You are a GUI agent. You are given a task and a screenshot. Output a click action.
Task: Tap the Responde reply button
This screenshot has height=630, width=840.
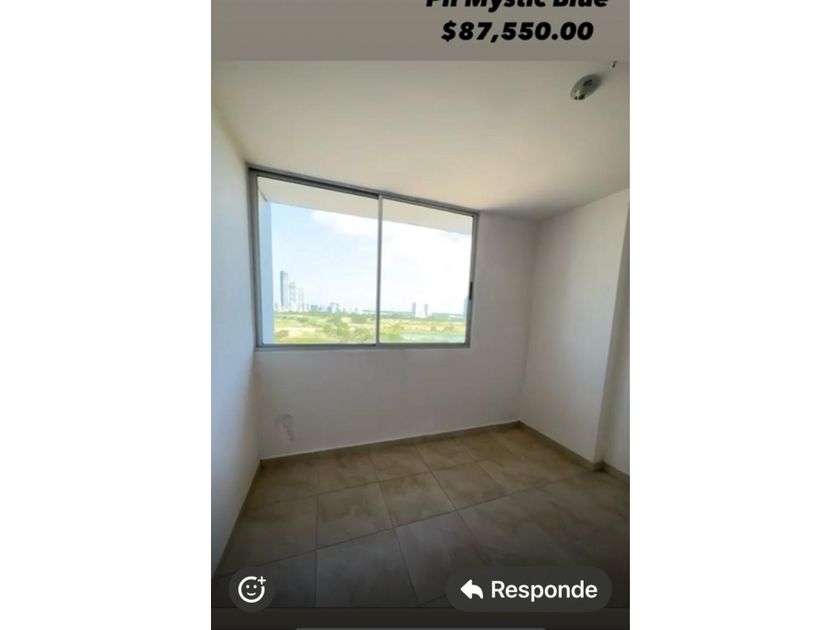pos(528,590)
